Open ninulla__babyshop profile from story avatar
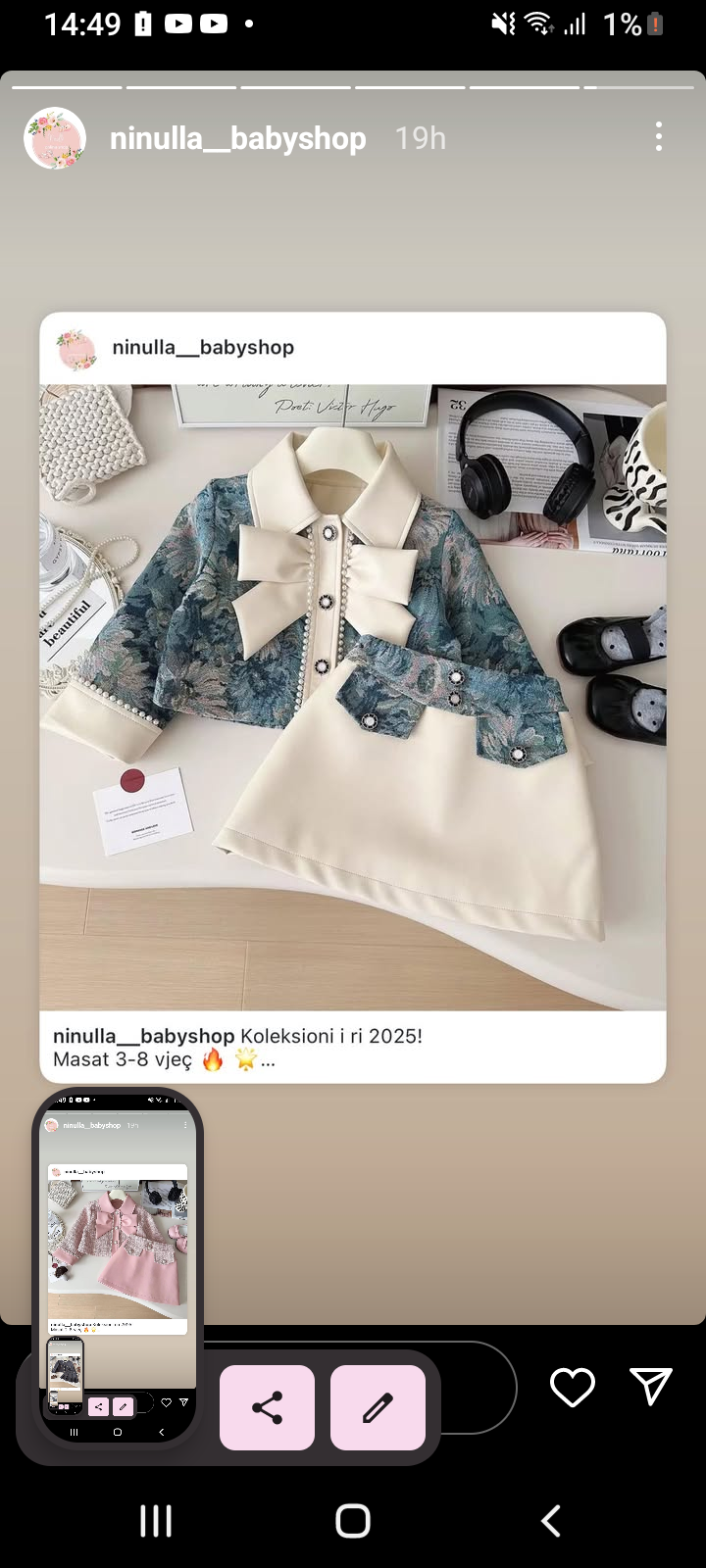 tap(55, 138)
